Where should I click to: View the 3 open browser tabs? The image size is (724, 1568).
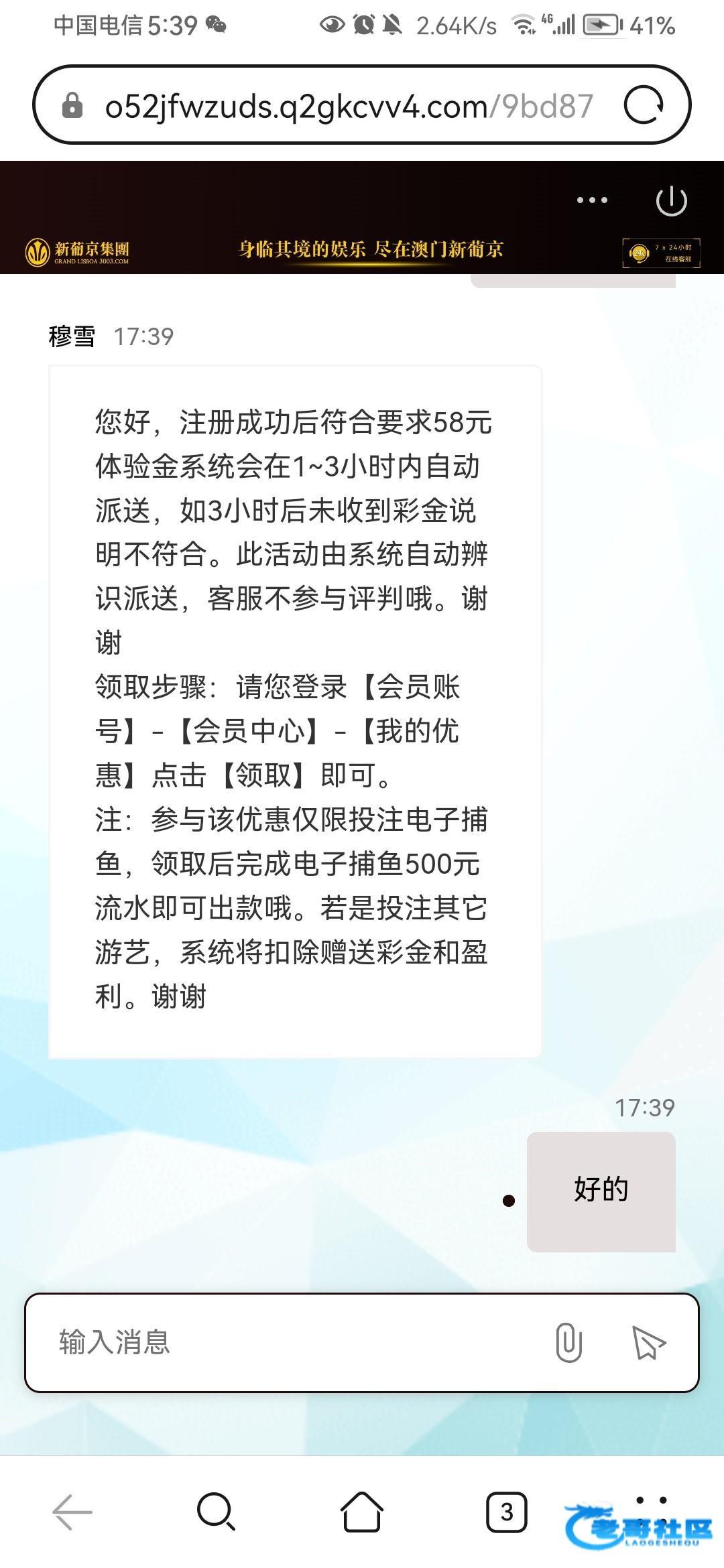[507, 1512]
